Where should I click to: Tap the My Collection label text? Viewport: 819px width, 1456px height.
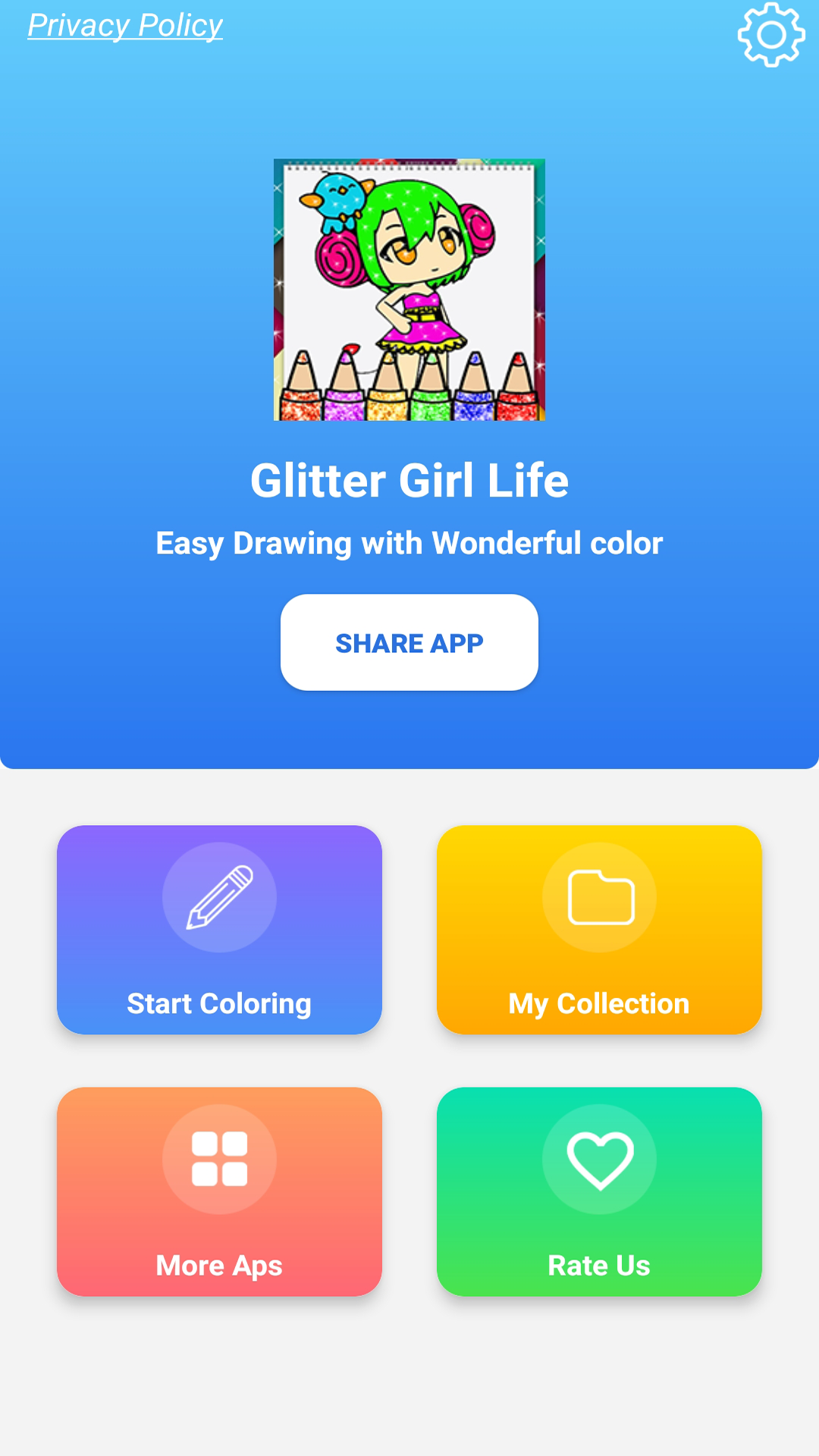point(599,1004)
